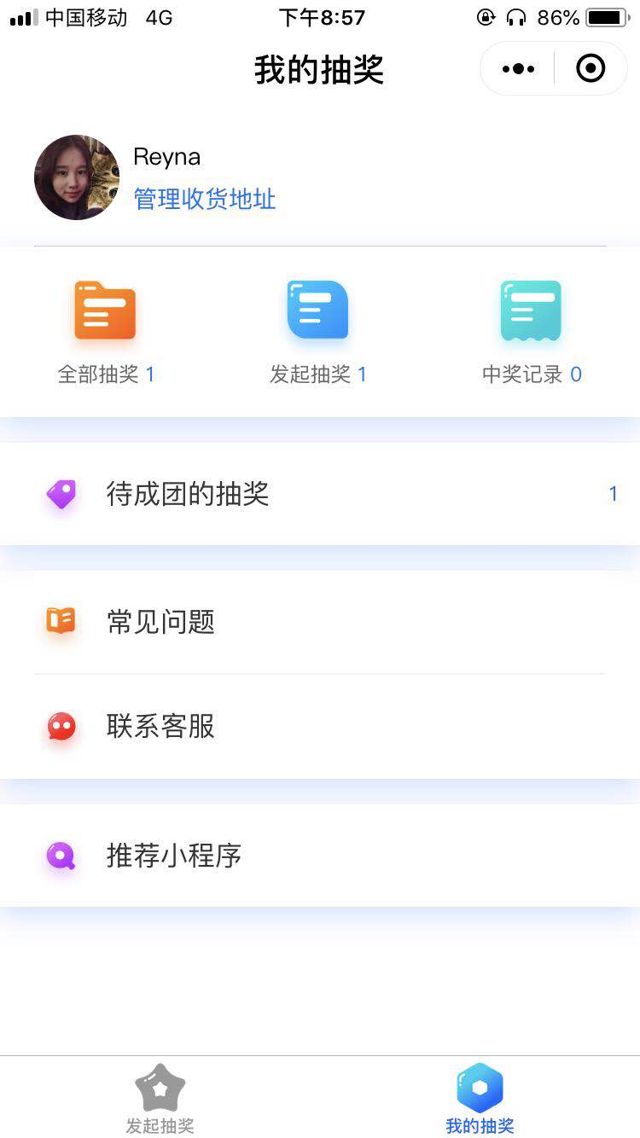Select the 我的抽奖 bottom tab
640x1138 pixels.
(480, 1098)
